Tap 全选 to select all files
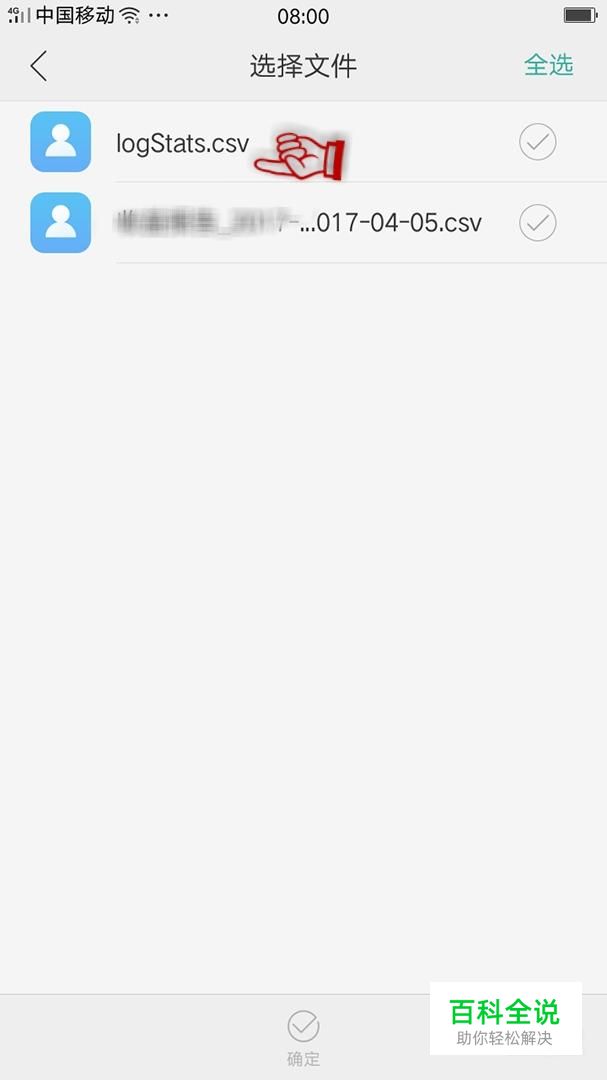Screen dimensions: 607x1080 point(548,65)
